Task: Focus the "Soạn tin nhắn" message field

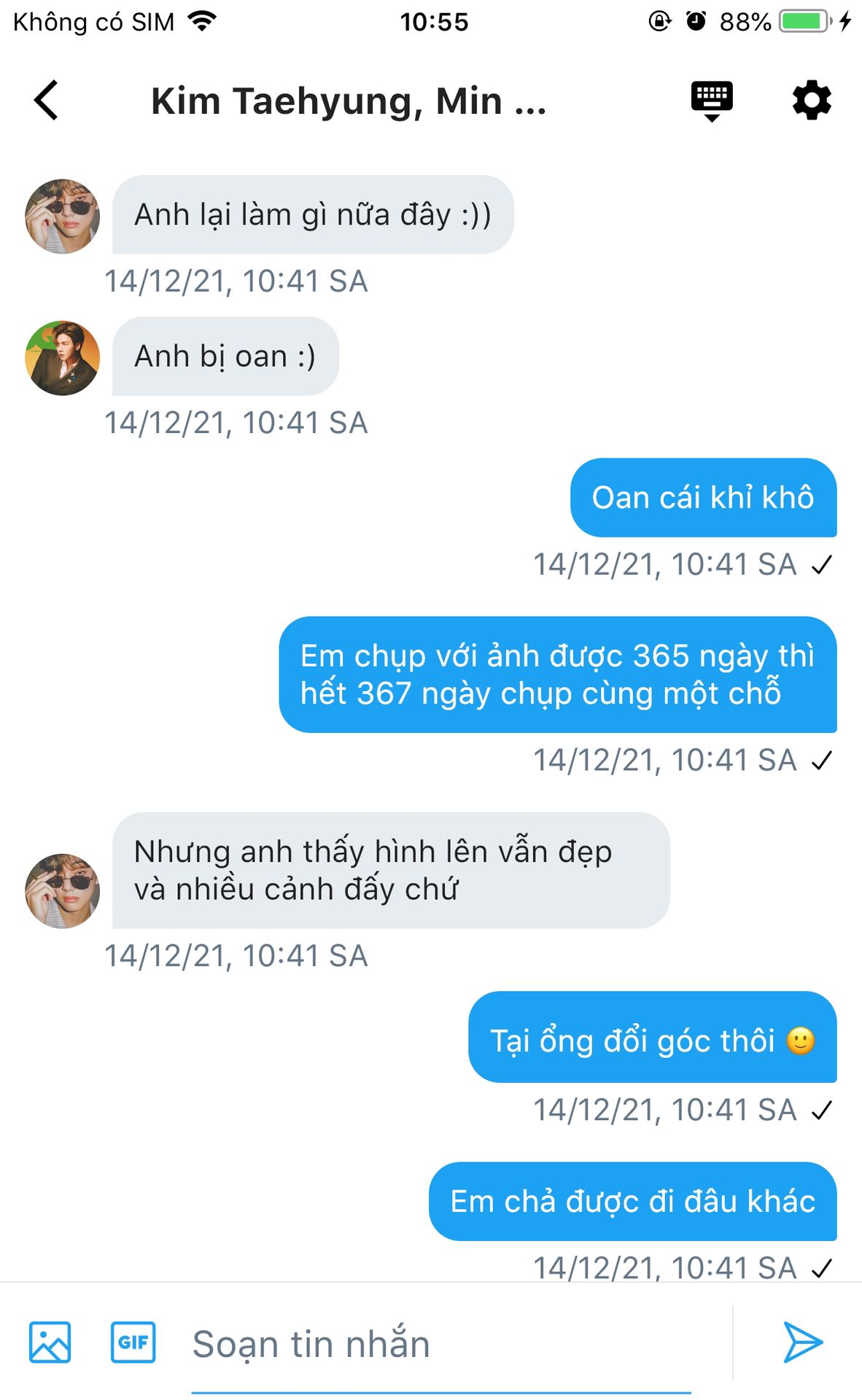Action: click(440, 1344)
